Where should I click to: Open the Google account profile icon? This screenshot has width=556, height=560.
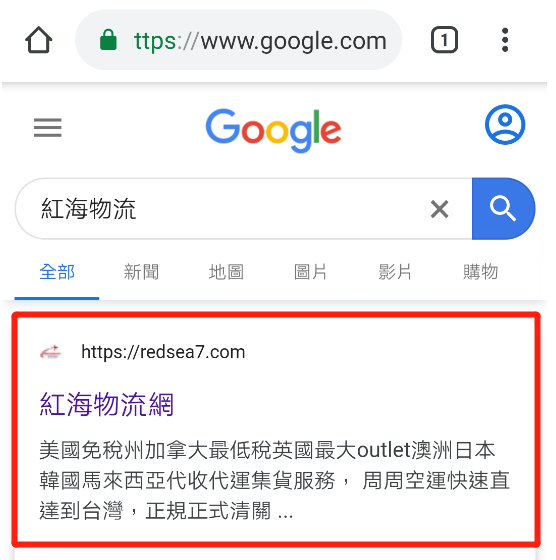(505, 125)
